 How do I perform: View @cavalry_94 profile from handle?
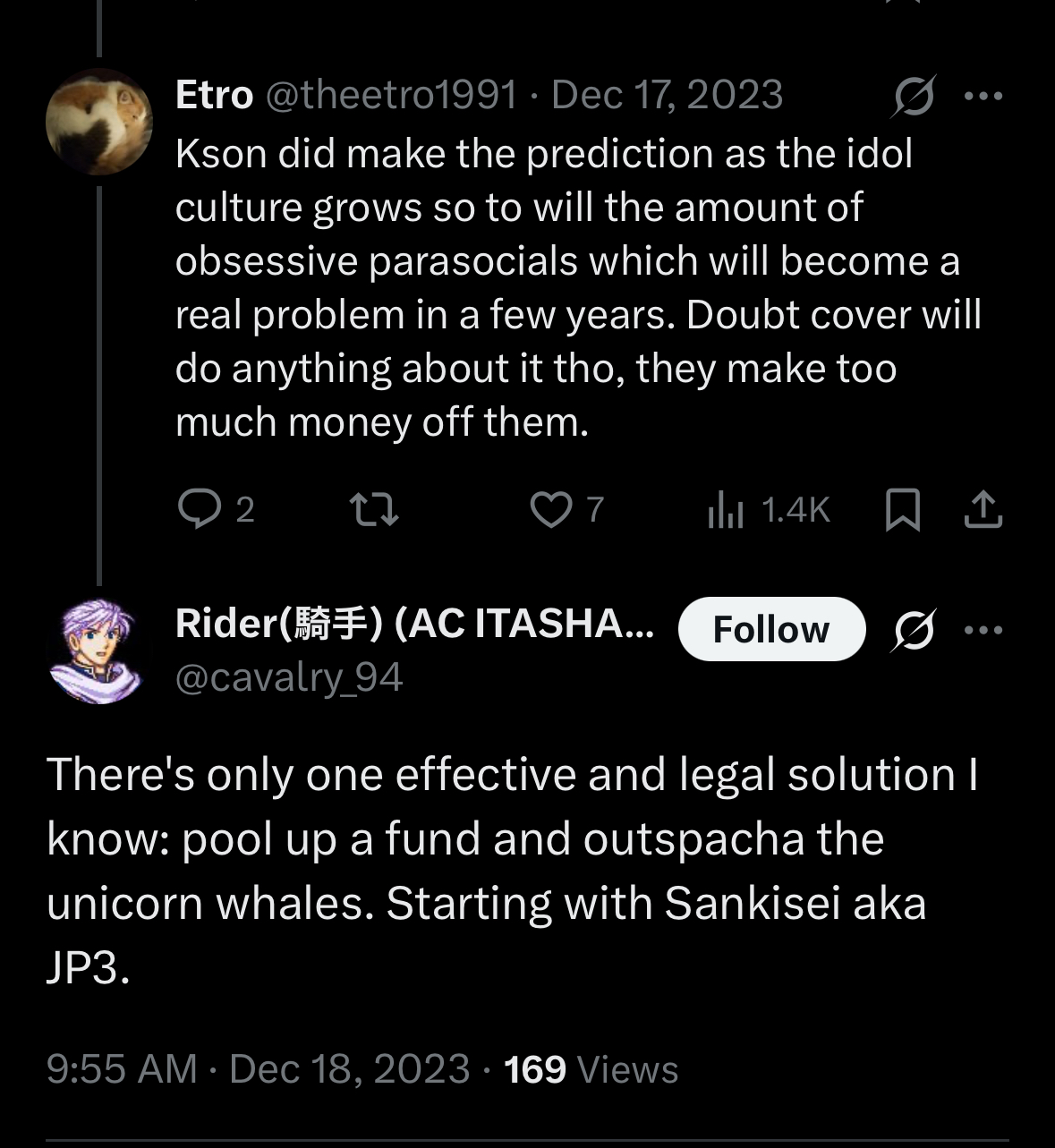click(289, 677)
